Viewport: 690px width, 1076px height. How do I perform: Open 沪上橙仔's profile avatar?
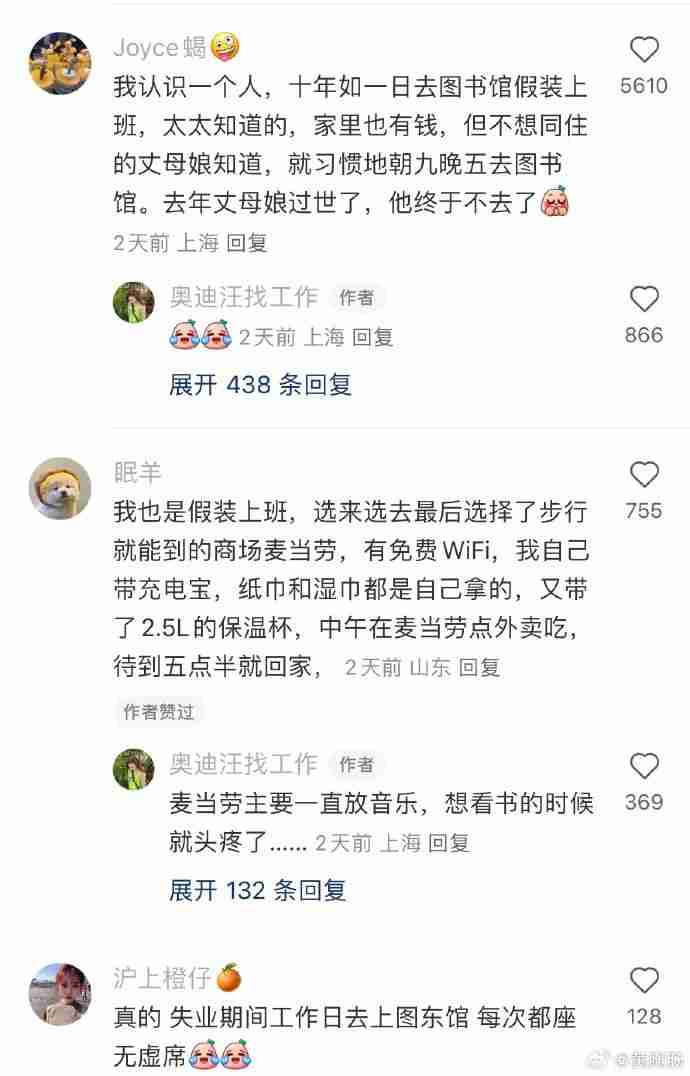(x=60, y=994)
